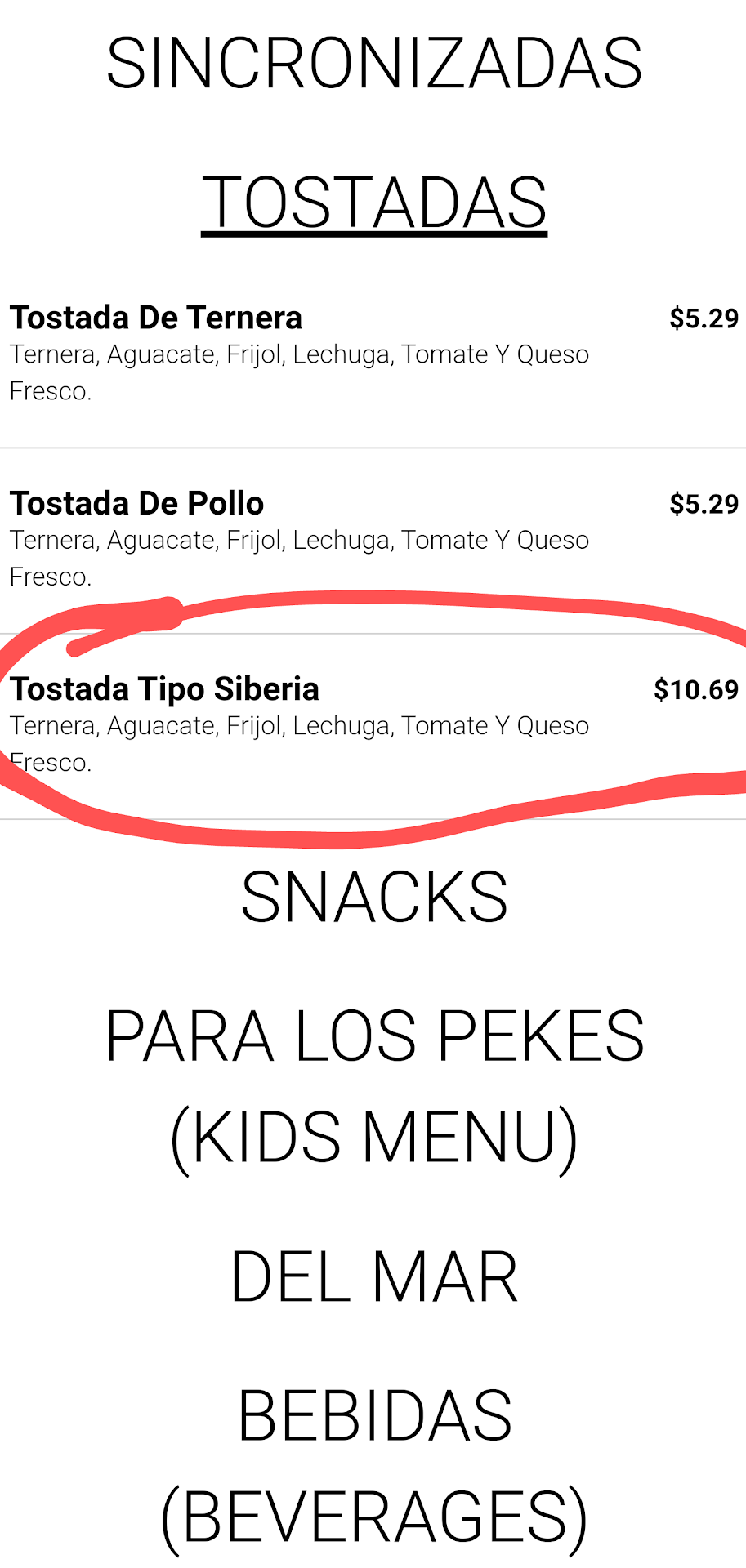View the Tostada Tipo Siberia item
Image resolution: width=746 pixels, height=1568 pixels.
tap(164, 689)
